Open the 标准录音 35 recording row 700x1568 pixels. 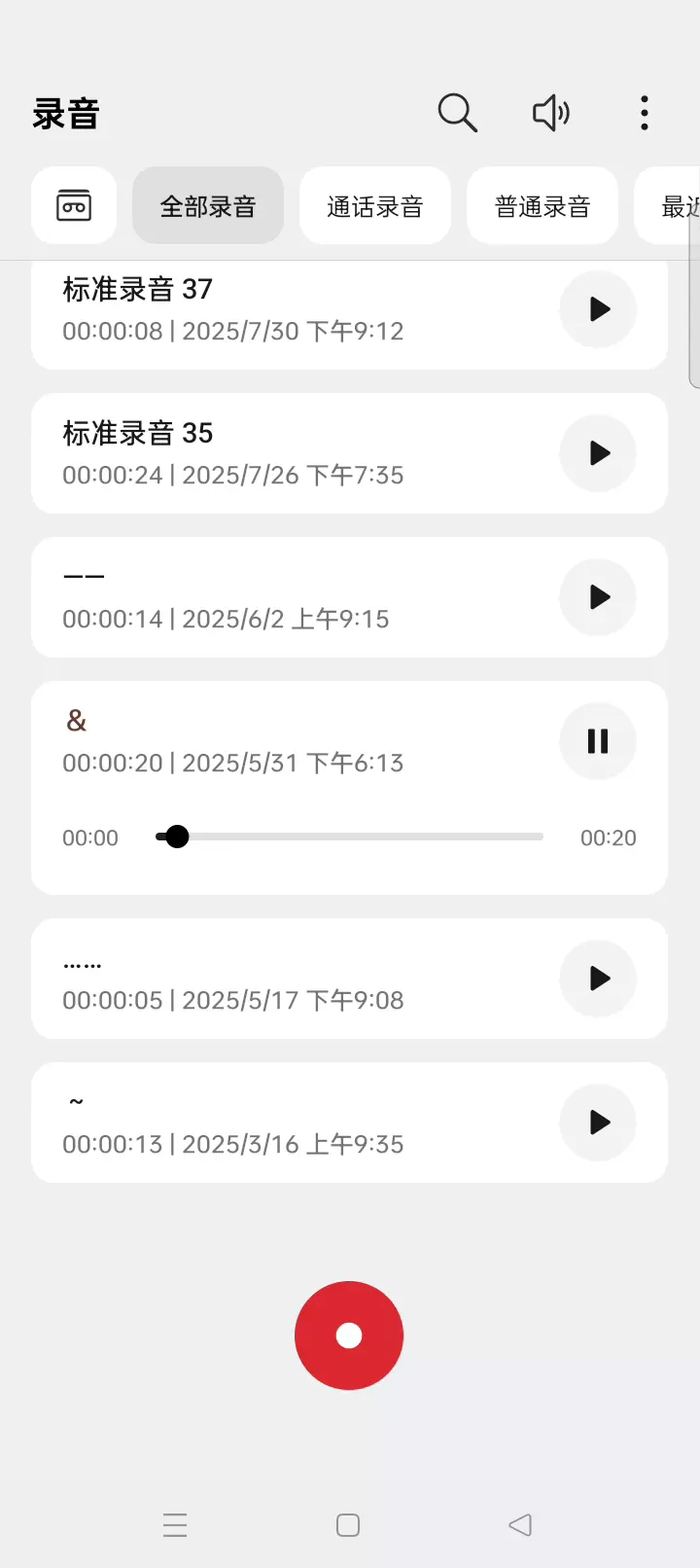[x=292, y=453]
